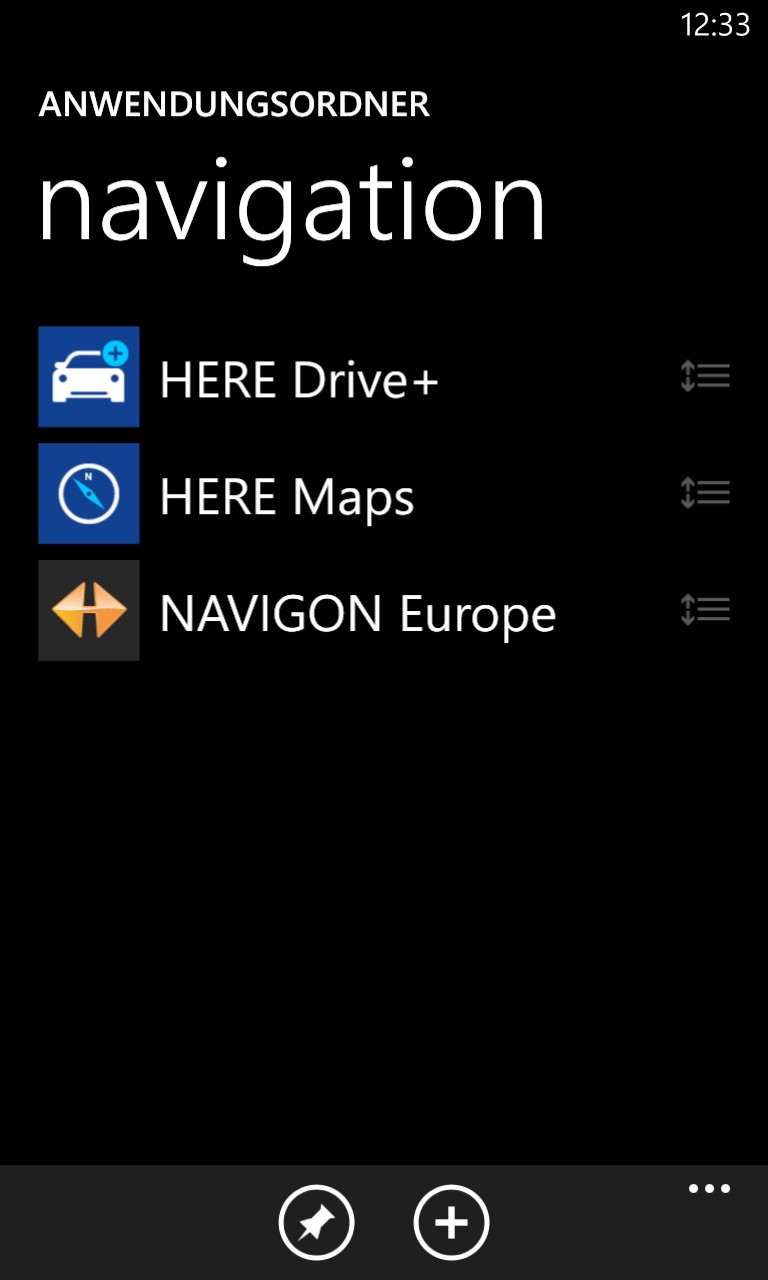Screen dimensions: 768x1280
Task: Expand the app bar more options
Action: (x=709, y=1189)
